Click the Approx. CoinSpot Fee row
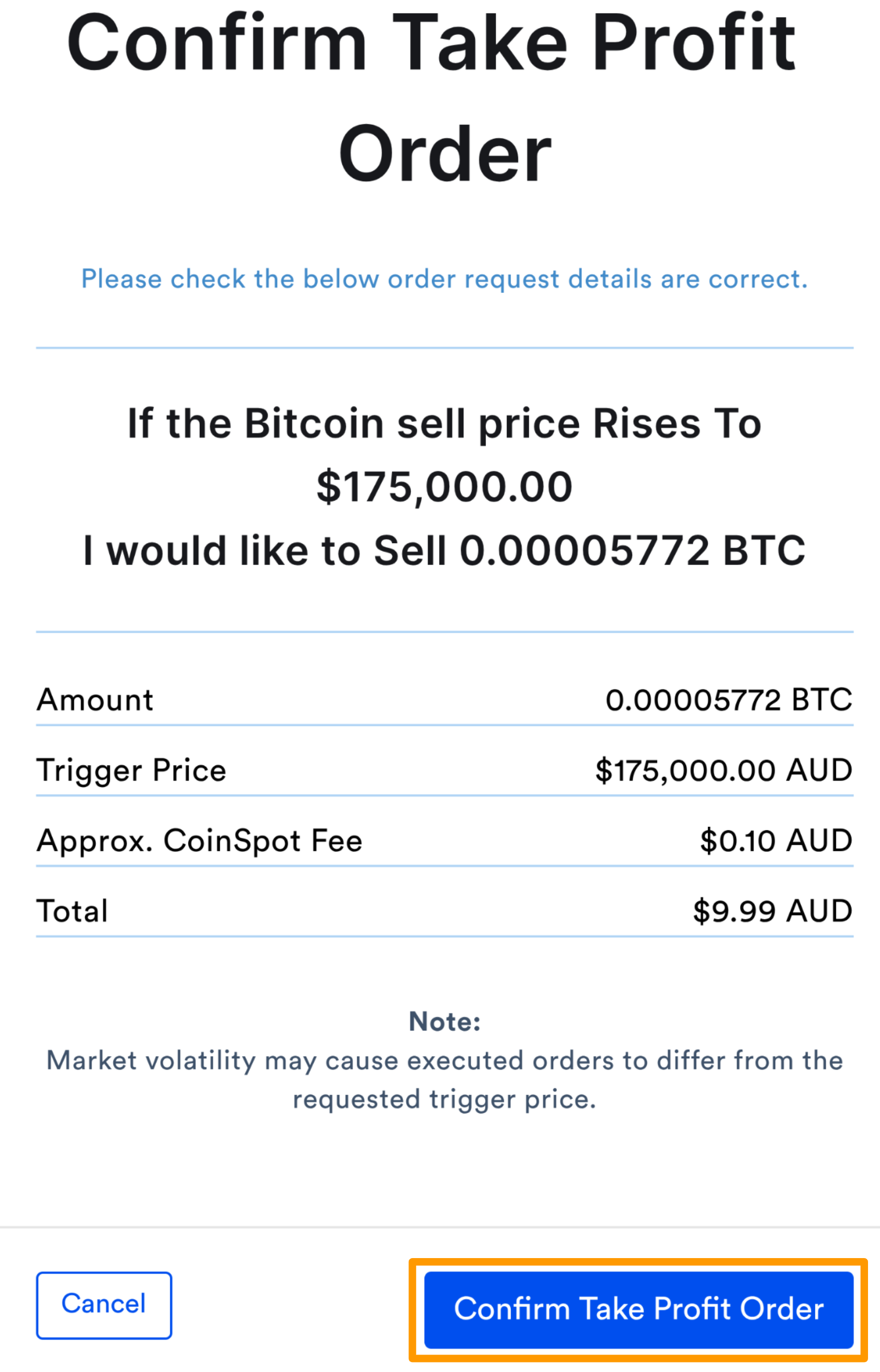 click(x=440, y=840)
